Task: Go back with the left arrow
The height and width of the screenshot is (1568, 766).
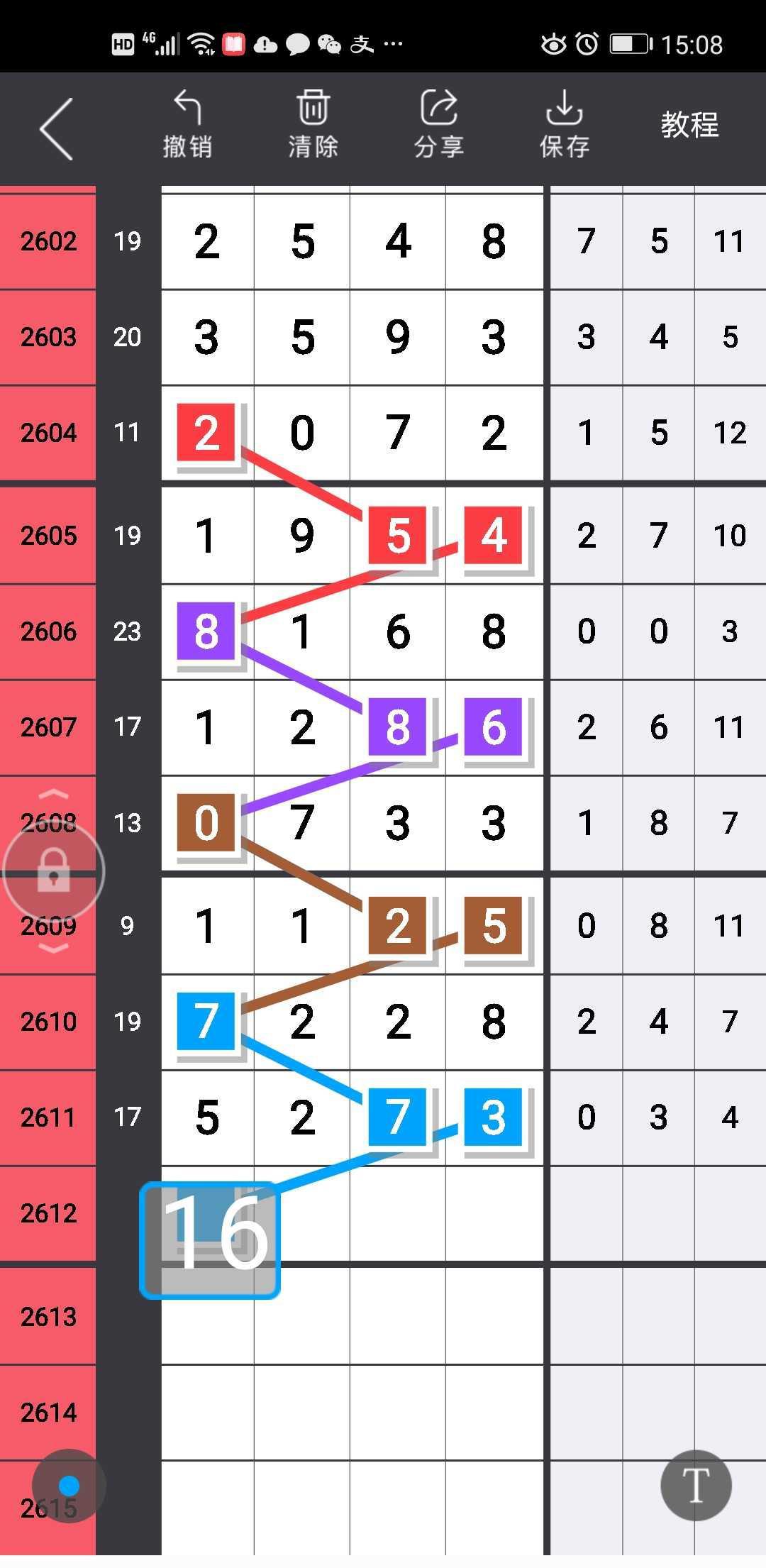Action: click(57, 128)
